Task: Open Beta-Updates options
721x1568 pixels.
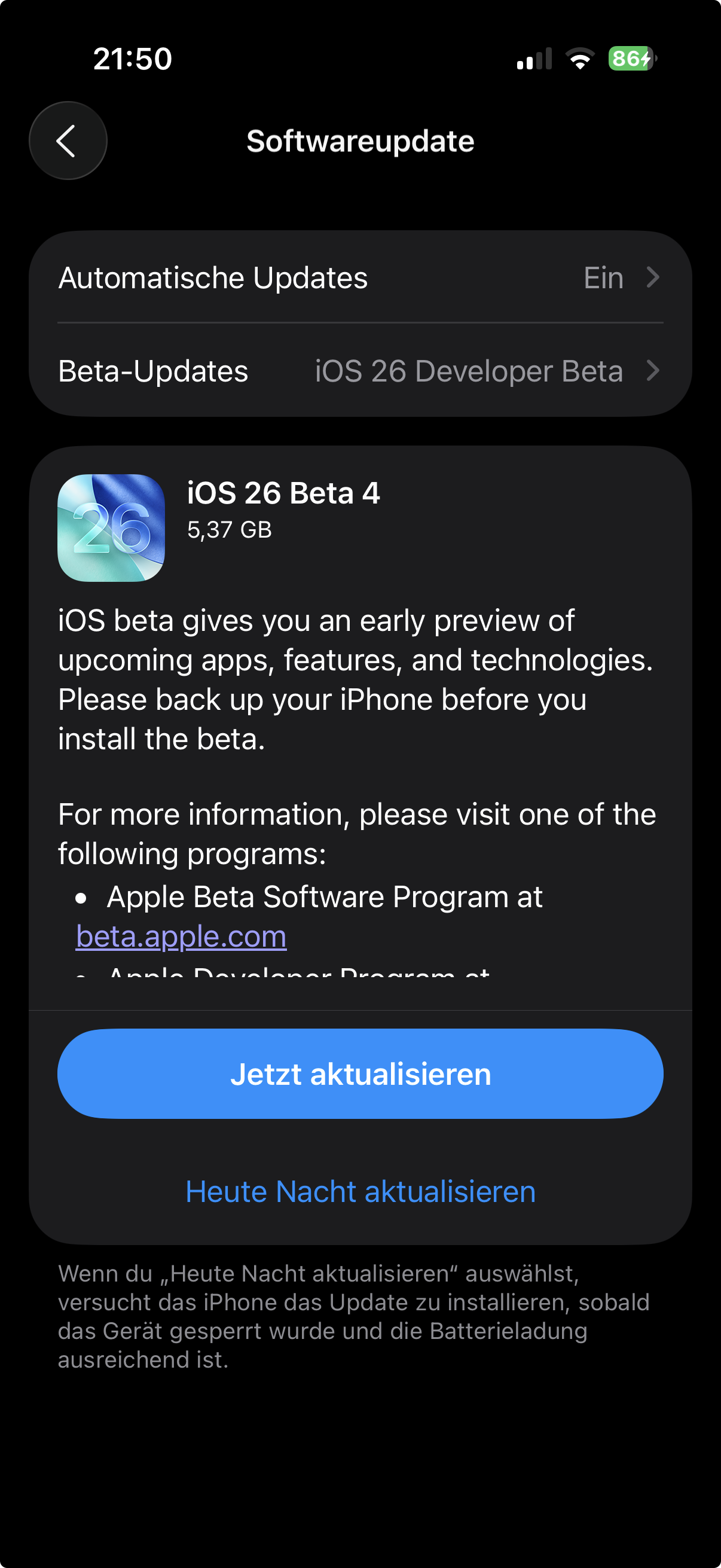Action: point(359,371)
